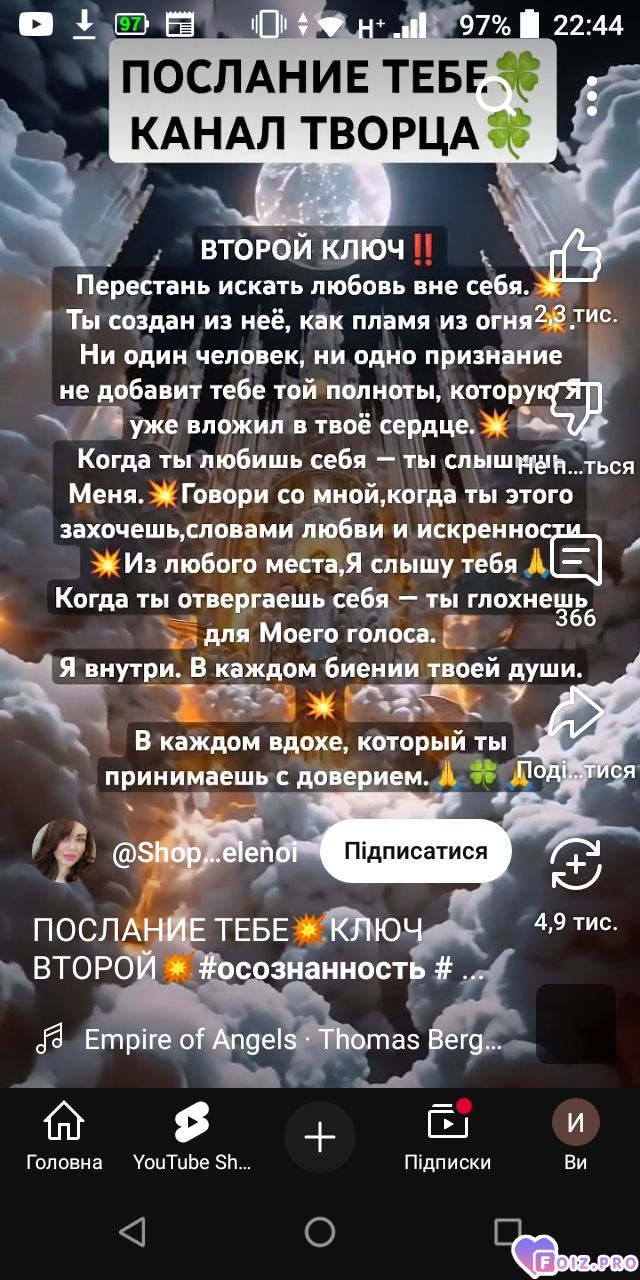Viewport: 640px width, 1280px height.
Task: Open the @Shop...elenoi channel avatar
Action: pyautogui.click(x=65, y=852)
